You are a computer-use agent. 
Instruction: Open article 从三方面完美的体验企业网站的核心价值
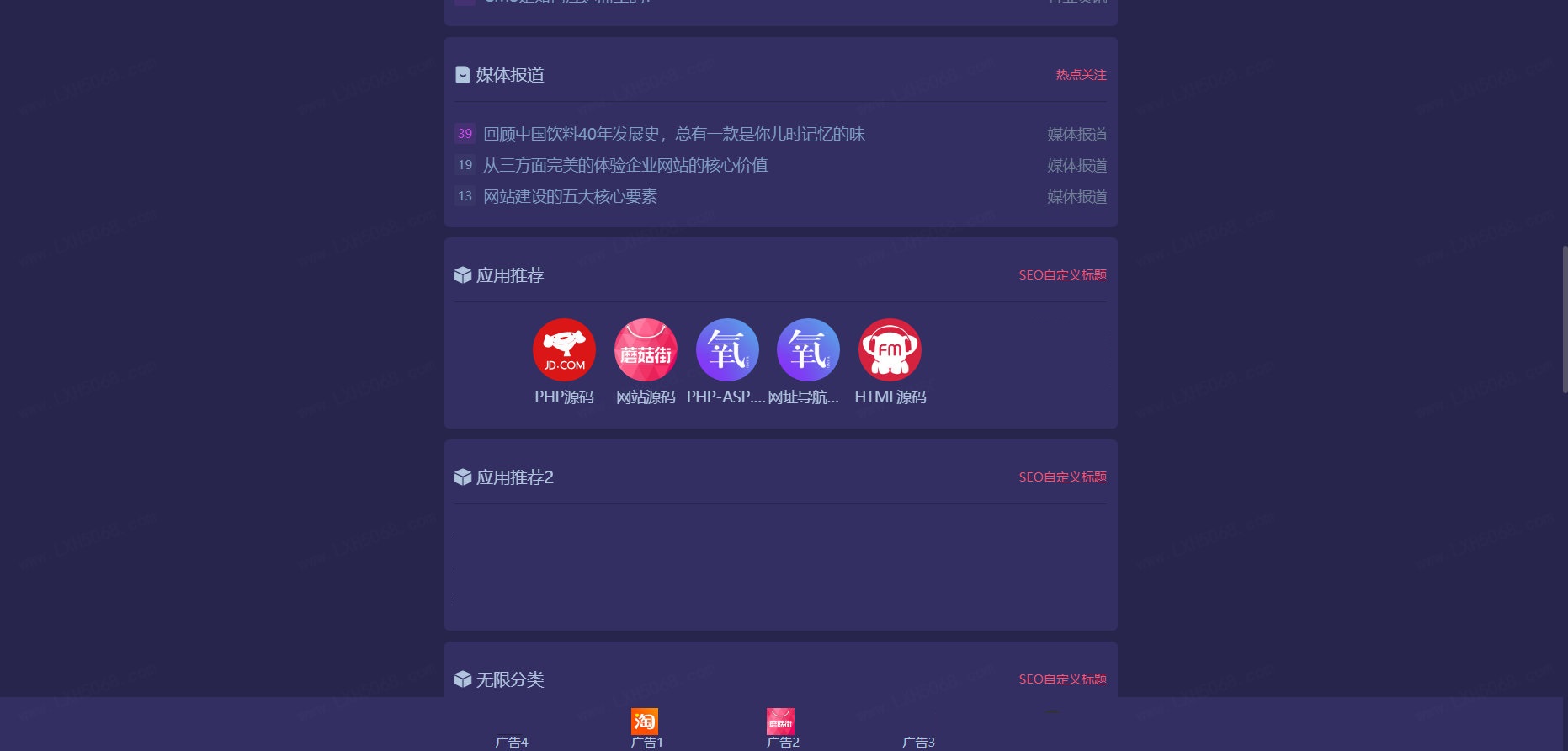625,166
